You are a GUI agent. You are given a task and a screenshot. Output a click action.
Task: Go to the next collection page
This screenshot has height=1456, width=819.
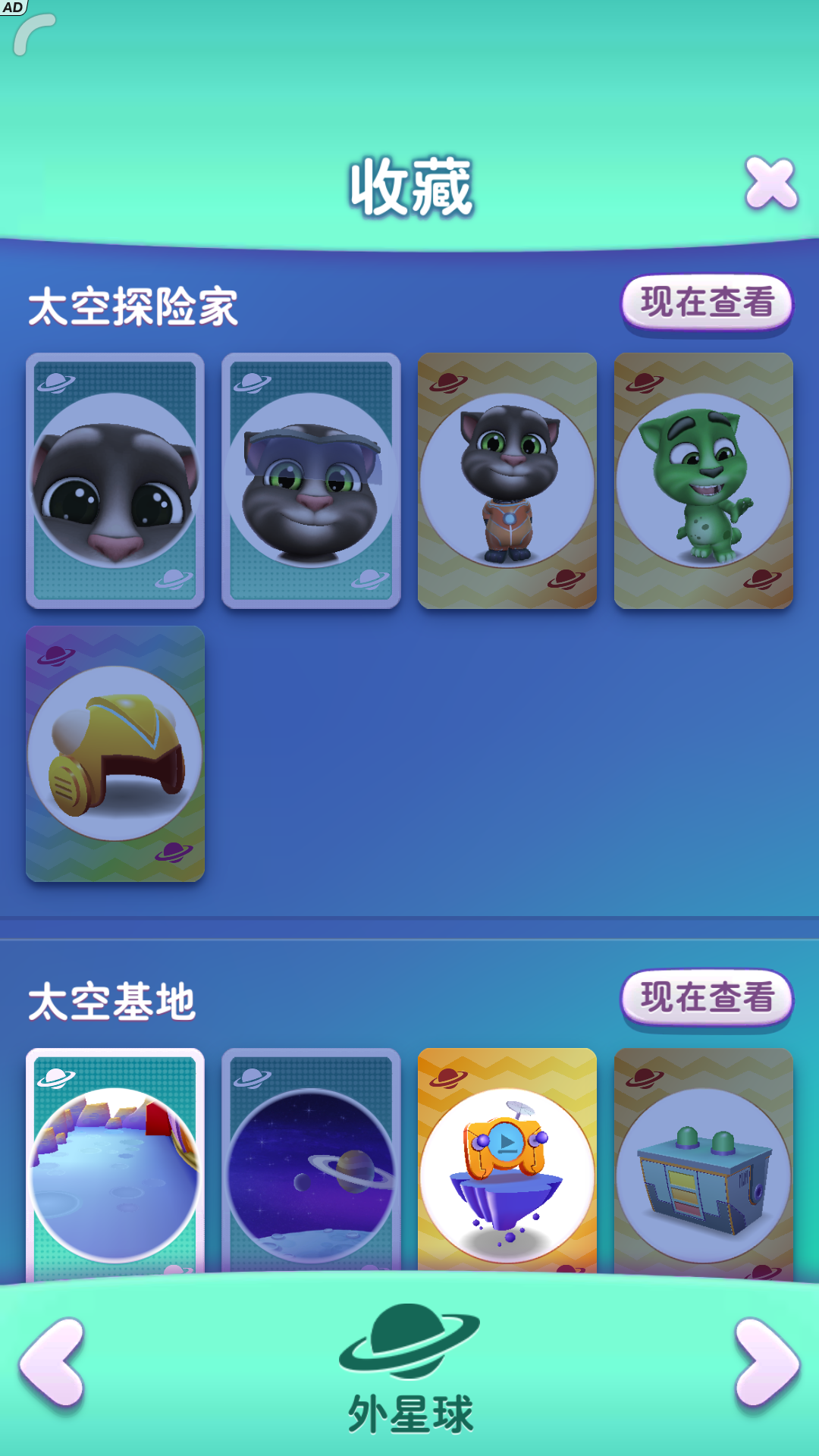click(x=766, y=1363)
